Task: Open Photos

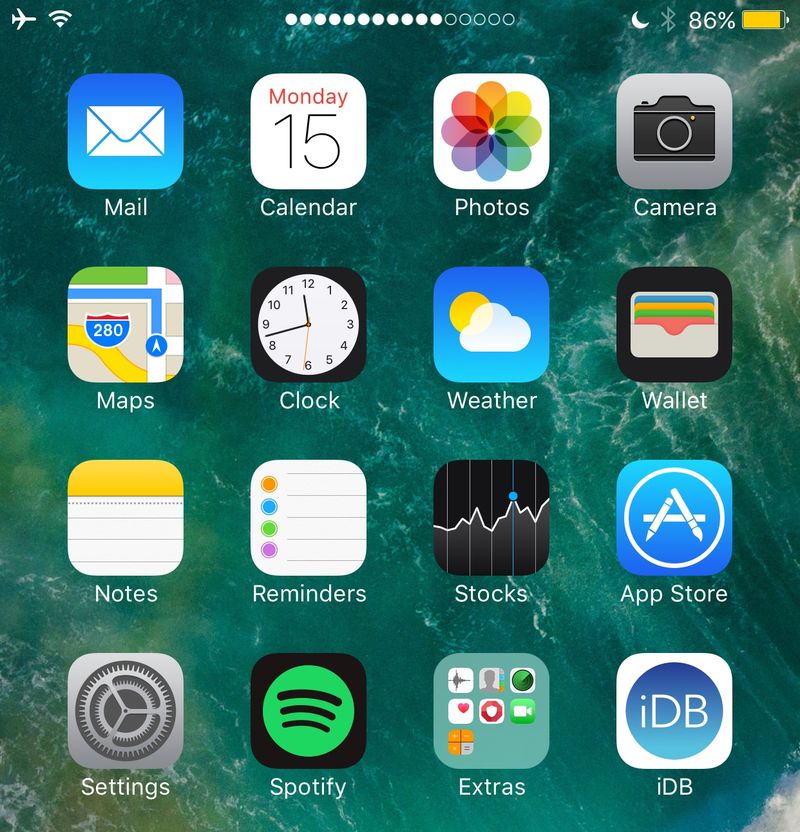Action: click(491, 131)
